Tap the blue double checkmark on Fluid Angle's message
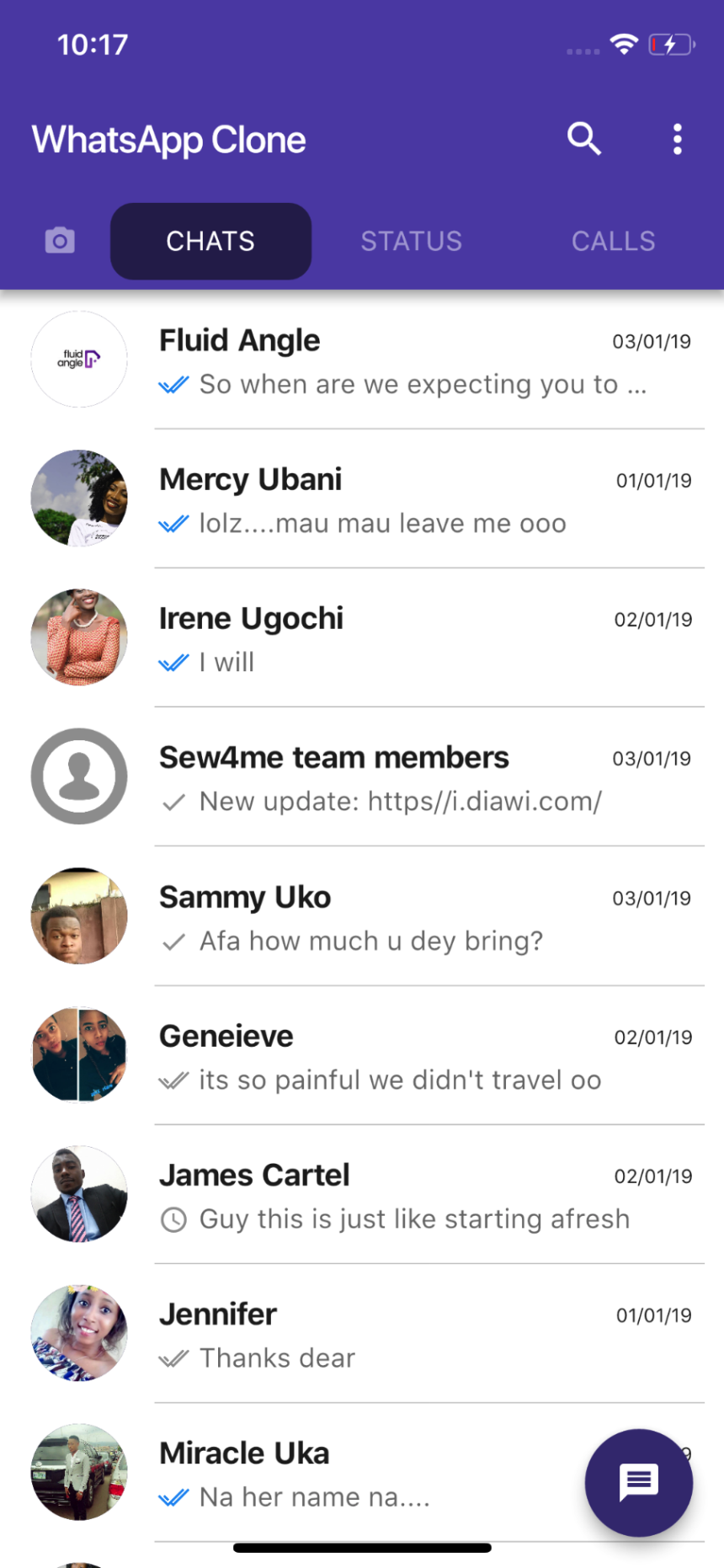The image size is (724, 1568). [x=173, y=384]
